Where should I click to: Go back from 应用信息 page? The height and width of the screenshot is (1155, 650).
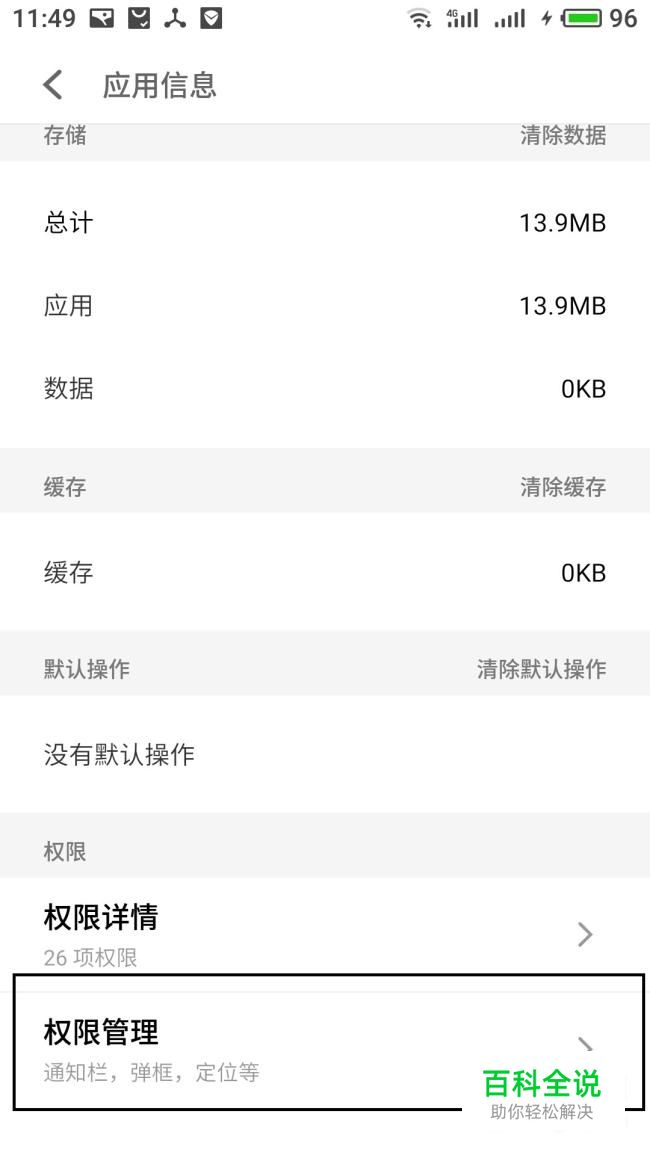pyautogui.click(x=53, y=85)
